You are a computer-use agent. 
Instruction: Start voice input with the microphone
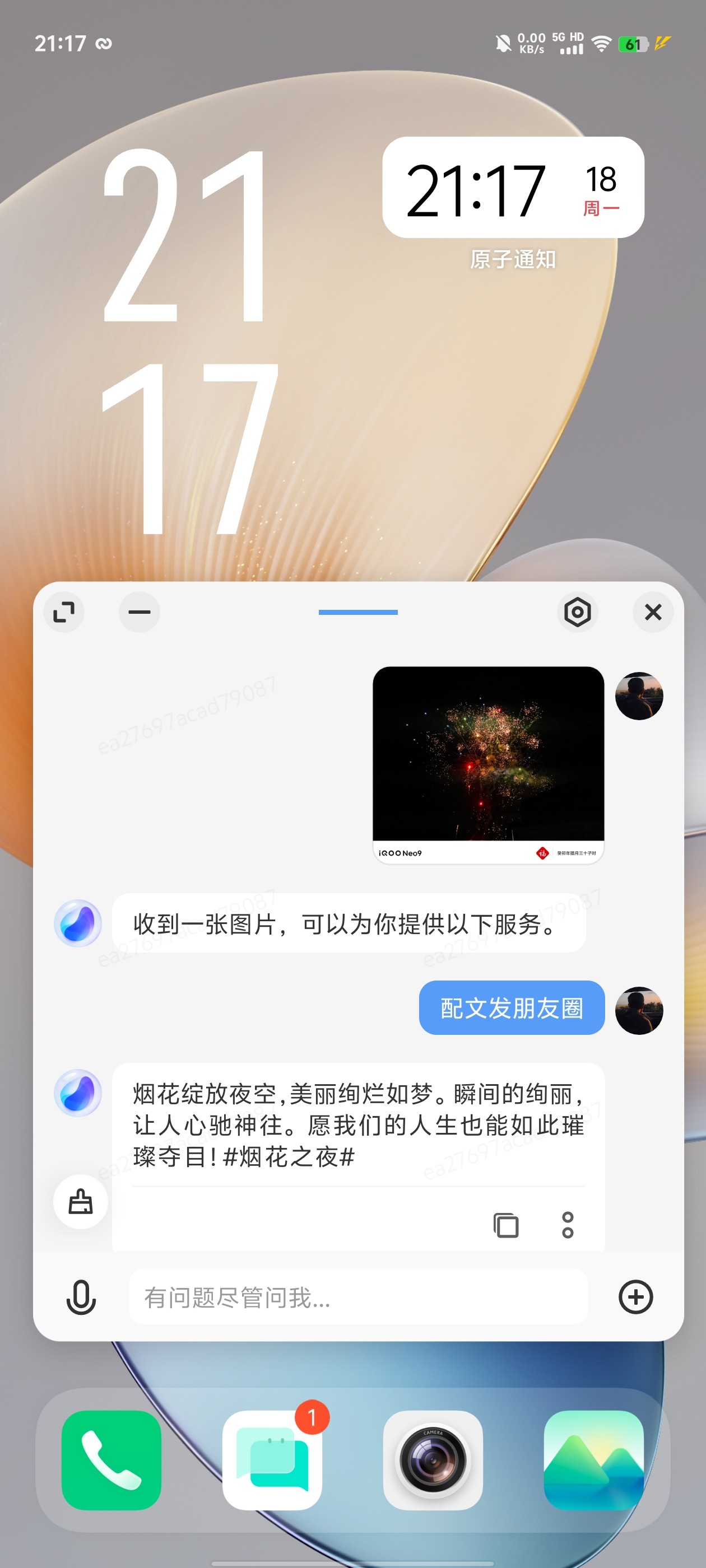point(81,1296)
